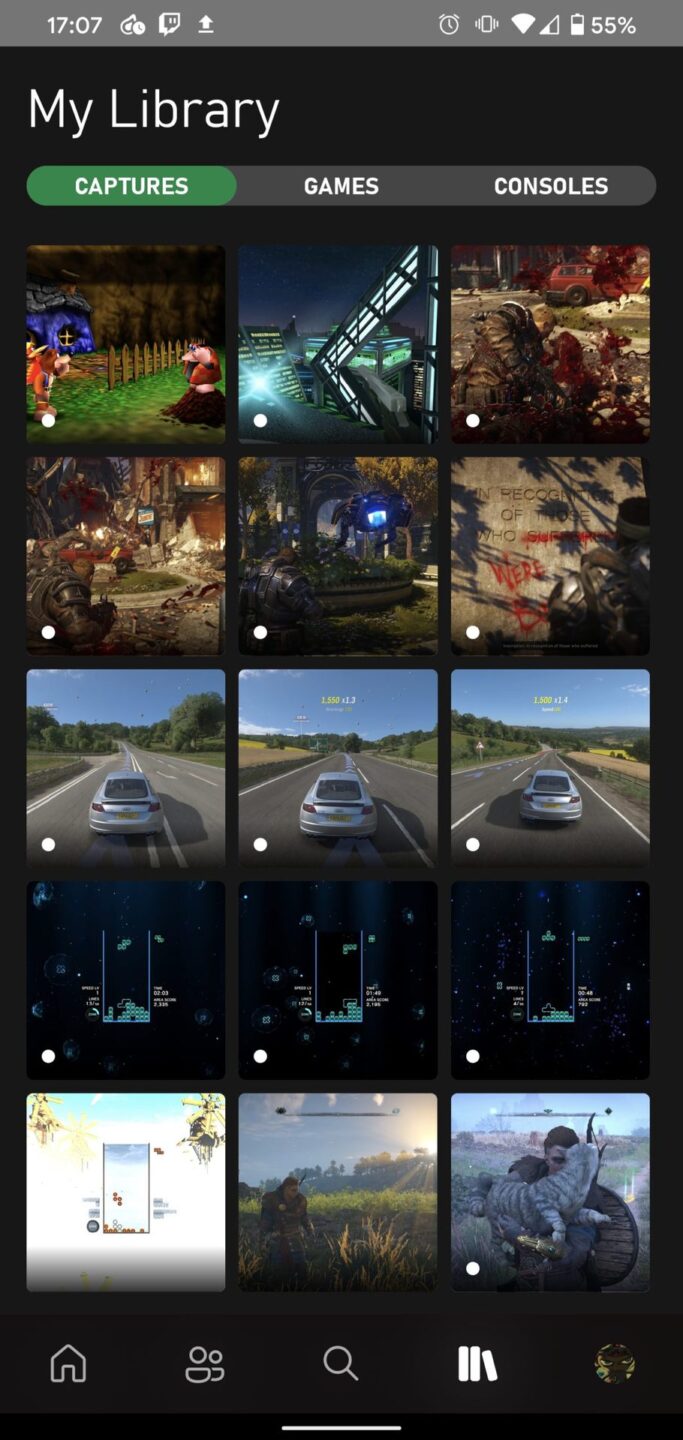
Task: Open the capture with red wall graffiti
Action: (x=550, y=556)
